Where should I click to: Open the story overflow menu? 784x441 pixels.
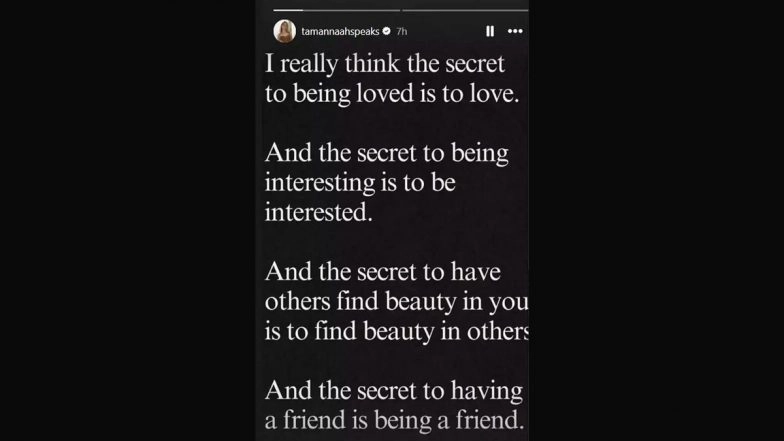tap(515, 31)
